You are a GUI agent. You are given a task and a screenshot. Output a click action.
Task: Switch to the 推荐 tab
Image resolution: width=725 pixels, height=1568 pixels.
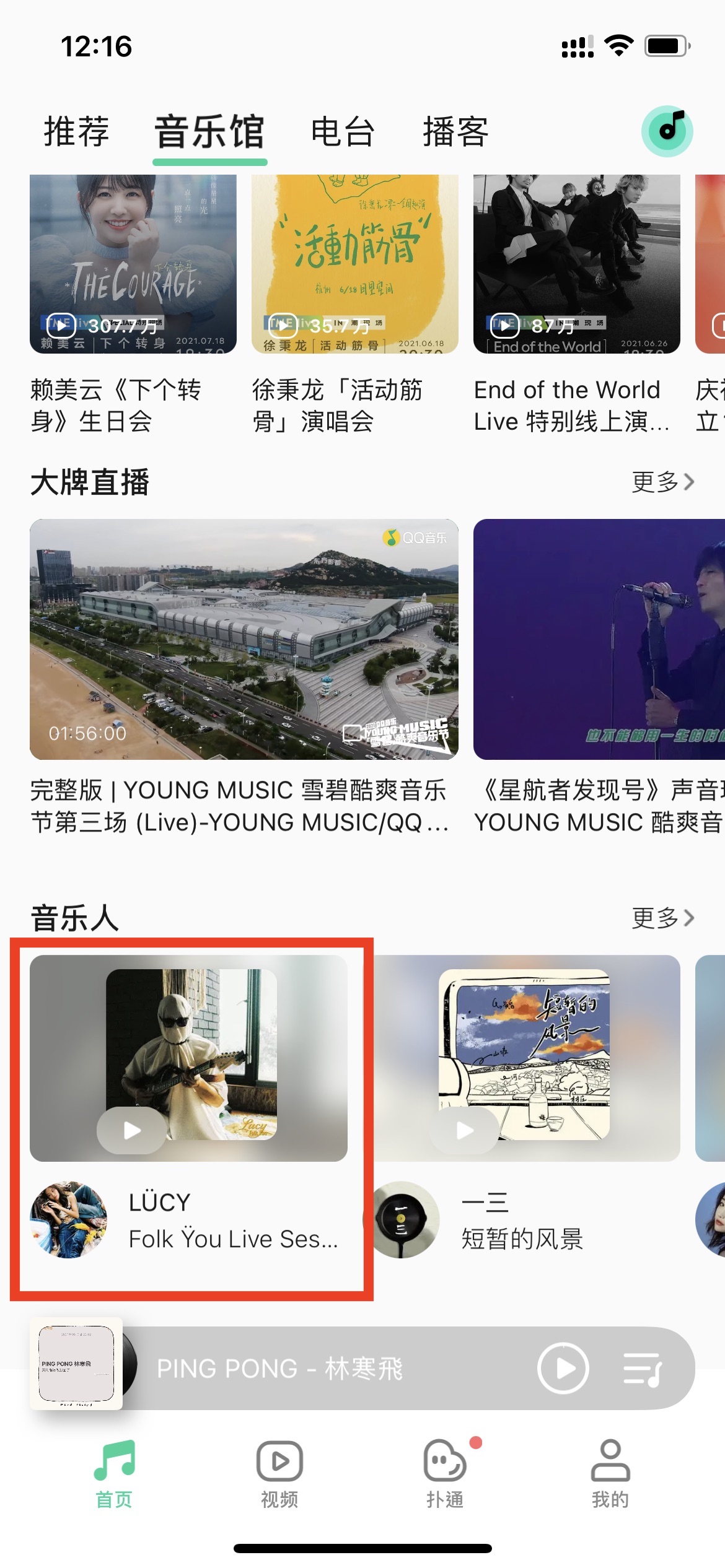[x=76, y=132]
